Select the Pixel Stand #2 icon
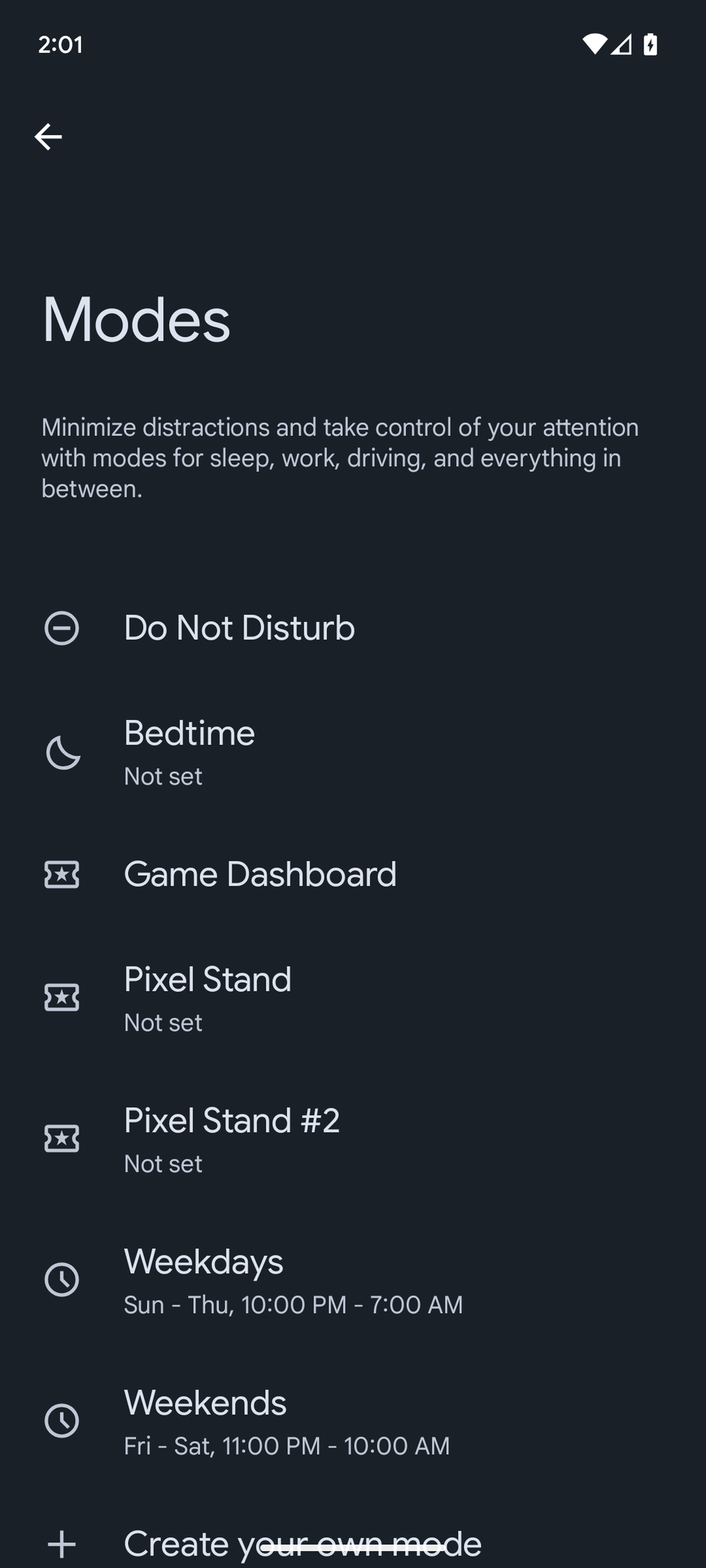706x1568 pixels. point(63,1139)
